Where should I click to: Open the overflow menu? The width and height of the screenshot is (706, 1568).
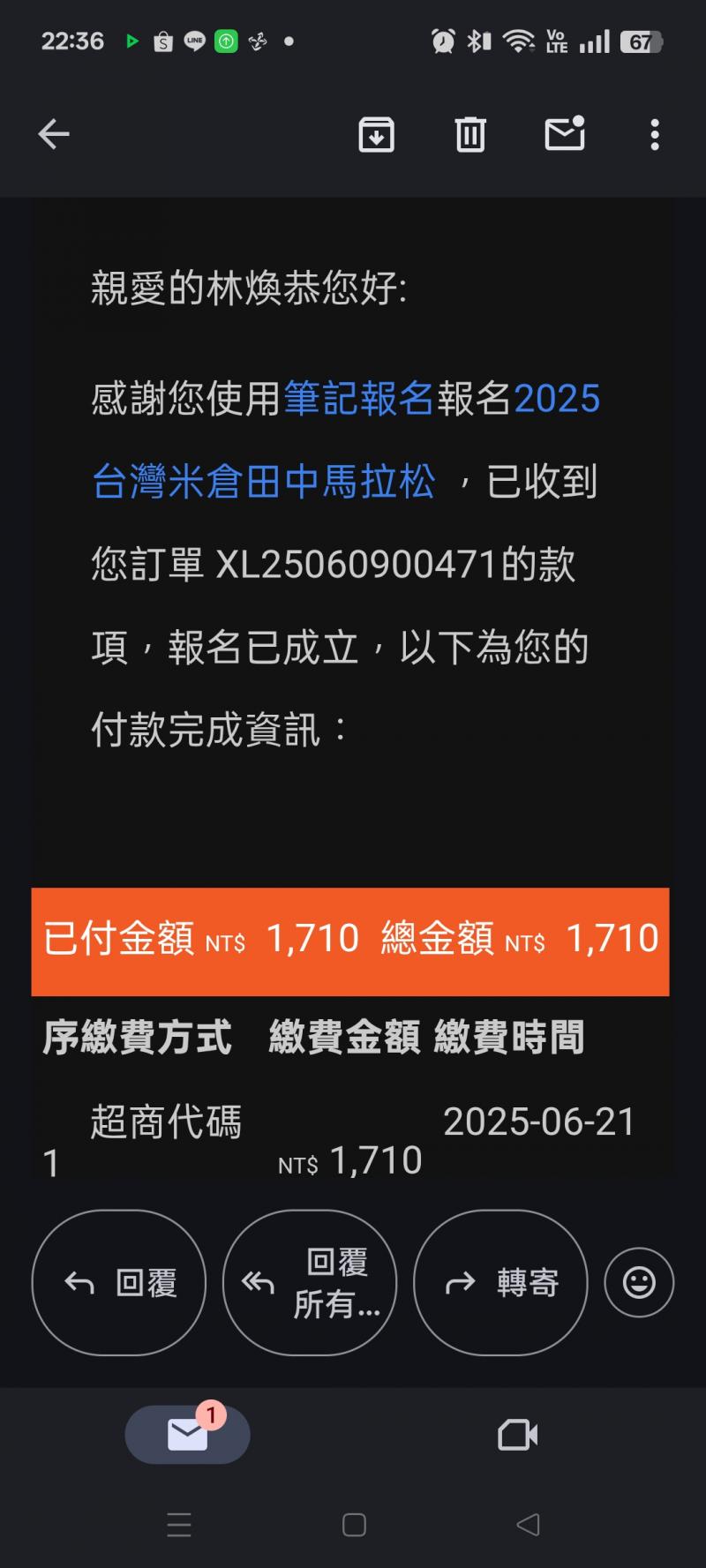coord(654,135)
